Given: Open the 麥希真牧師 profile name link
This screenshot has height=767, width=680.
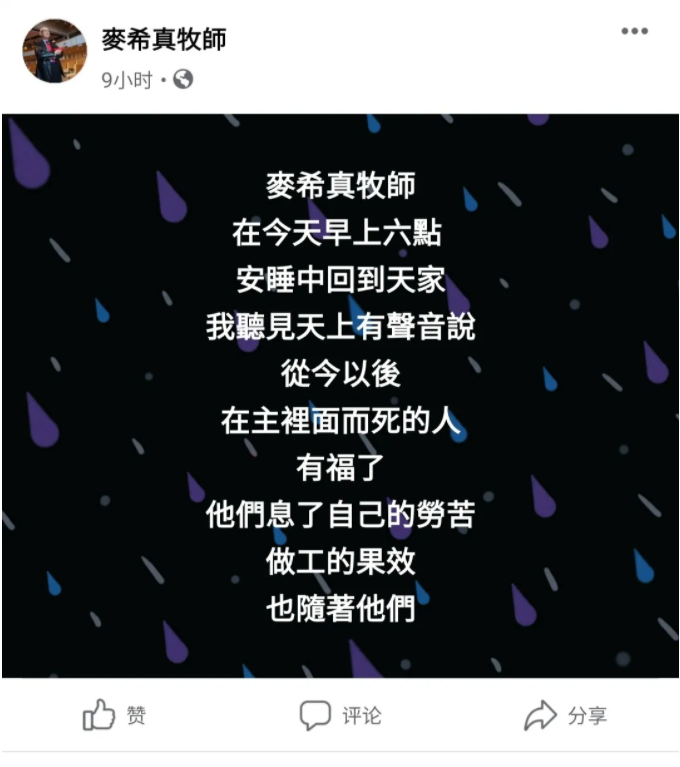Looking at the screenshot, I should click(x=164, y=40).
